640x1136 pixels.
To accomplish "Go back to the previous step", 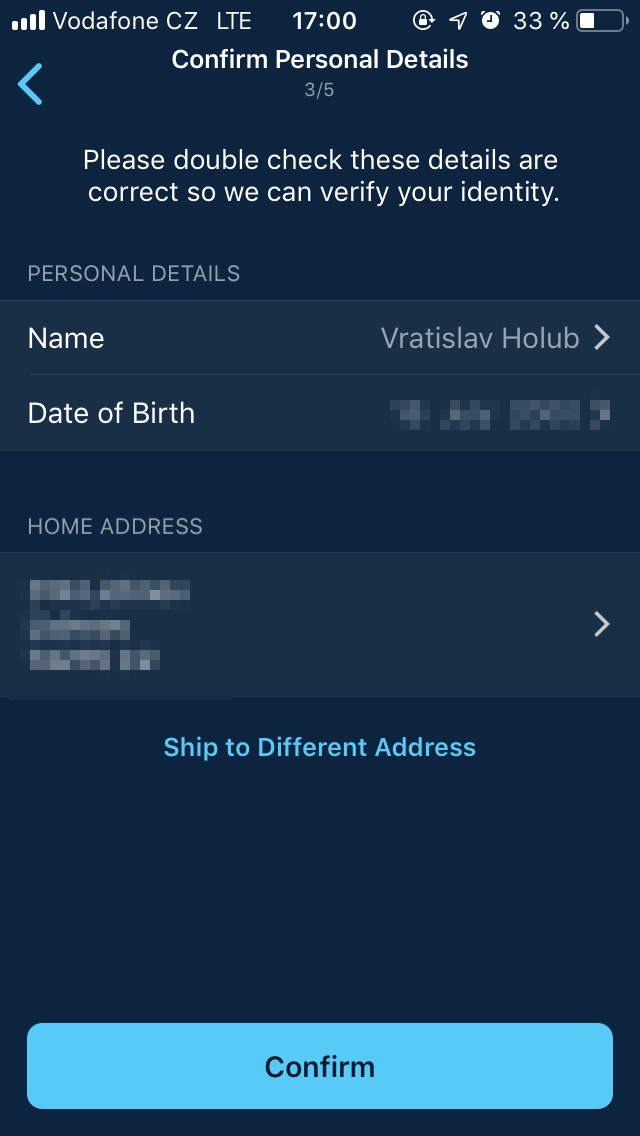I will tap(31, 84).
